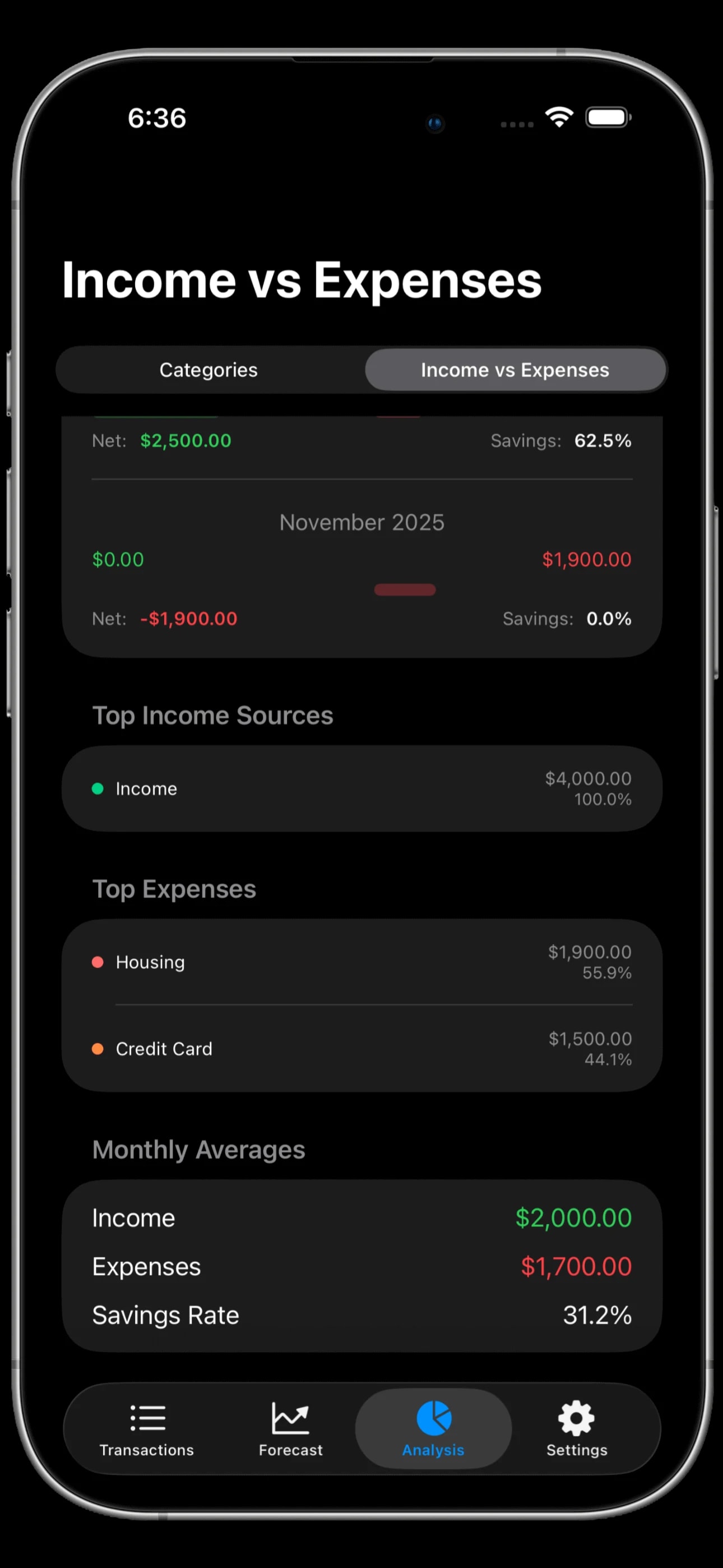Tap the Analysis item in bottom navigation
This screenshot has height=1568, width=723.
click(433, 1431)
